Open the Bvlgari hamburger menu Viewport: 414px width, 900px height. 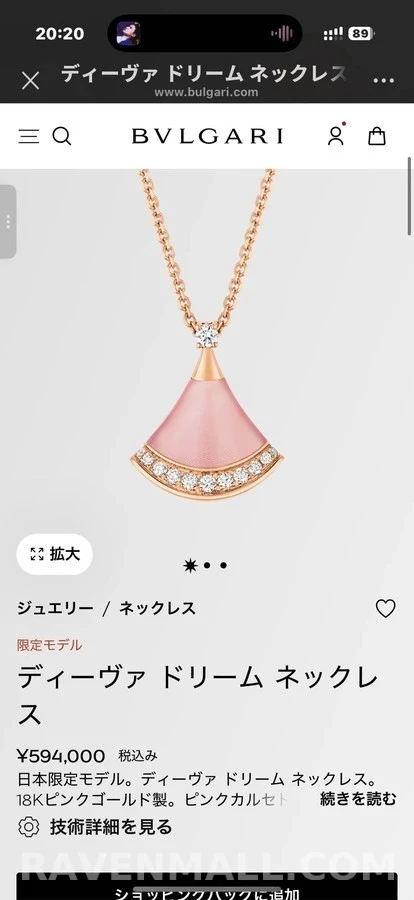[29, 136]
